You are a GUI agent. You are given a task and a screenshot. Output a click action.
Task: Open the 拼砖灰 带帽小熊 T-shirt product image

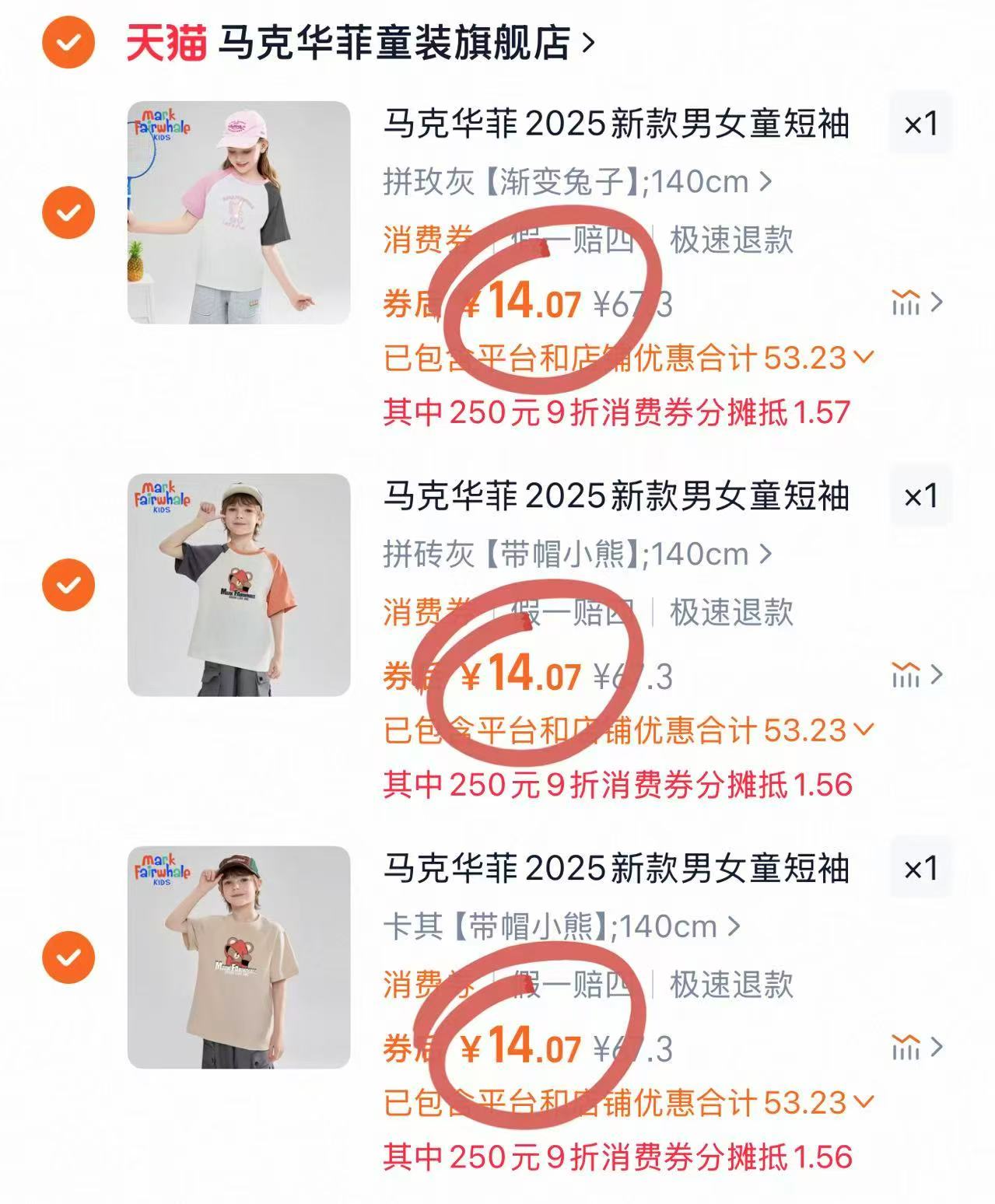coord(239,585)
